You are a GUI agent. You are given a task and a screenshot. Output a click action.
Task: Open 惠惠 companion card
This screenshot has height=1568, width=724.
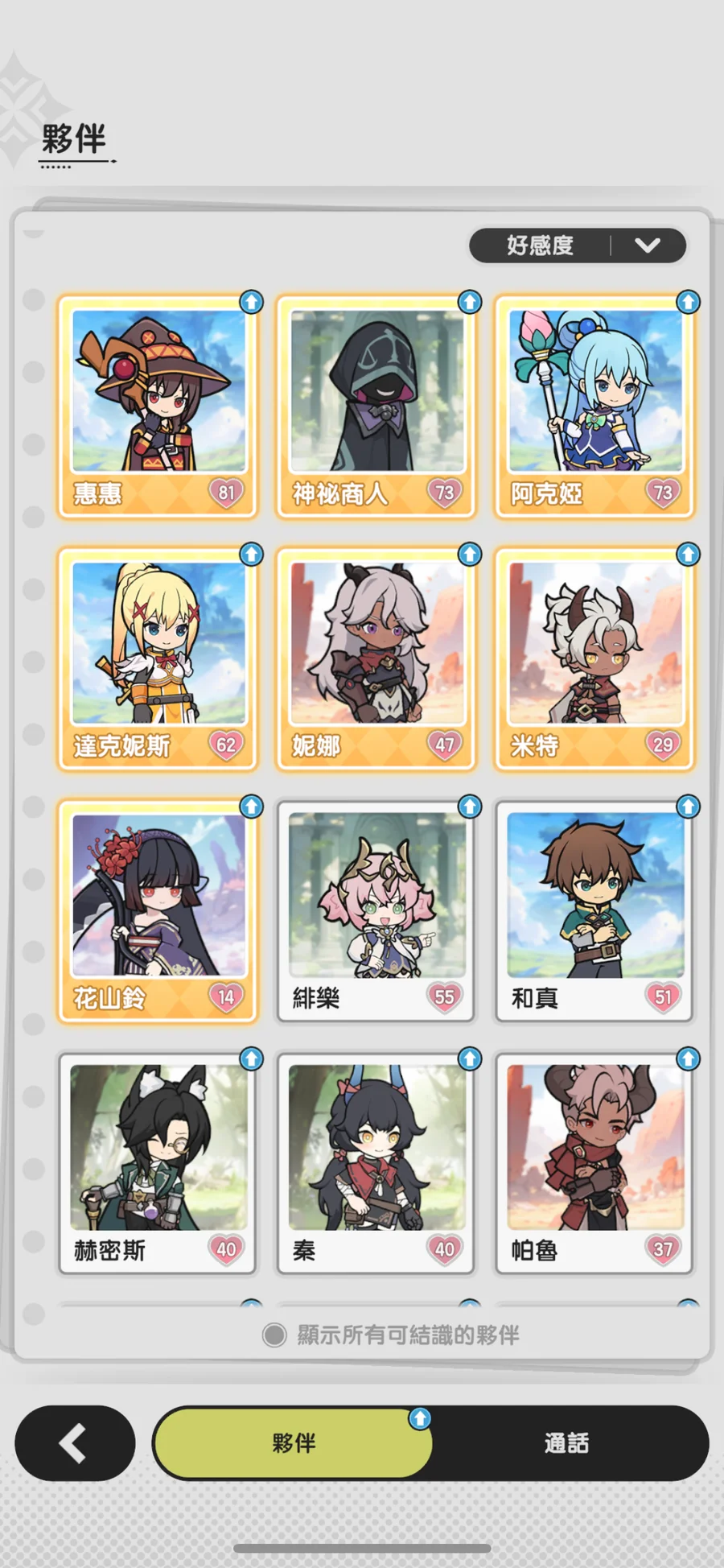[x=158, y=406]
